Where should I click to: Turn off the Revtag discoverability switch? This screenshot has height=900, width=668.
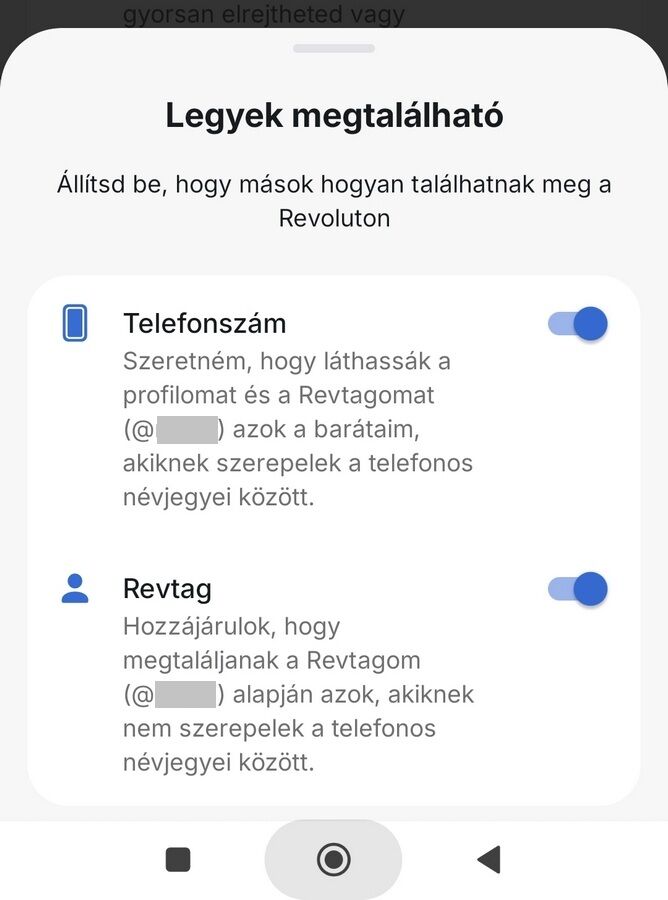pos(578,589)
